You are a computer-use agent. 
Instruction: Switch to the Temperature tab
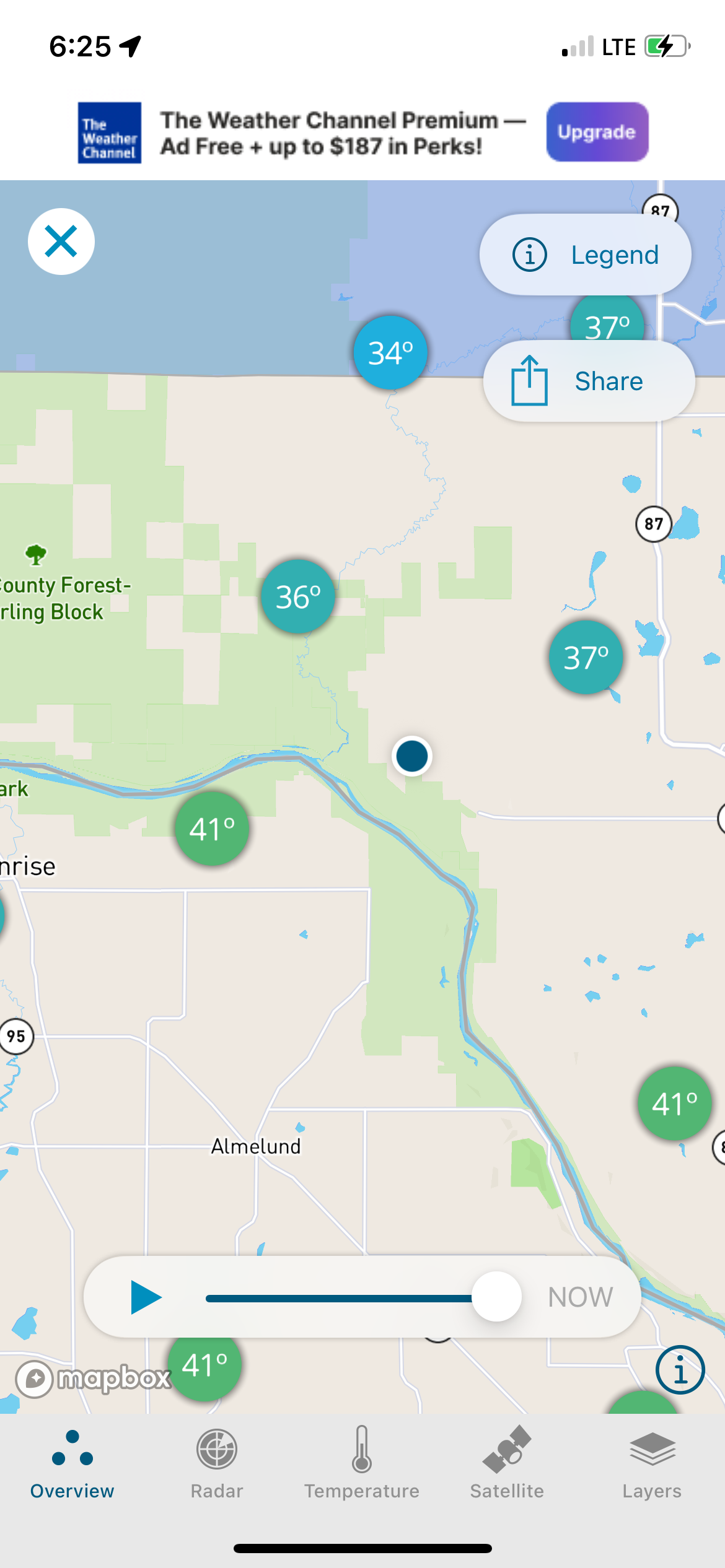point(362,1464)
